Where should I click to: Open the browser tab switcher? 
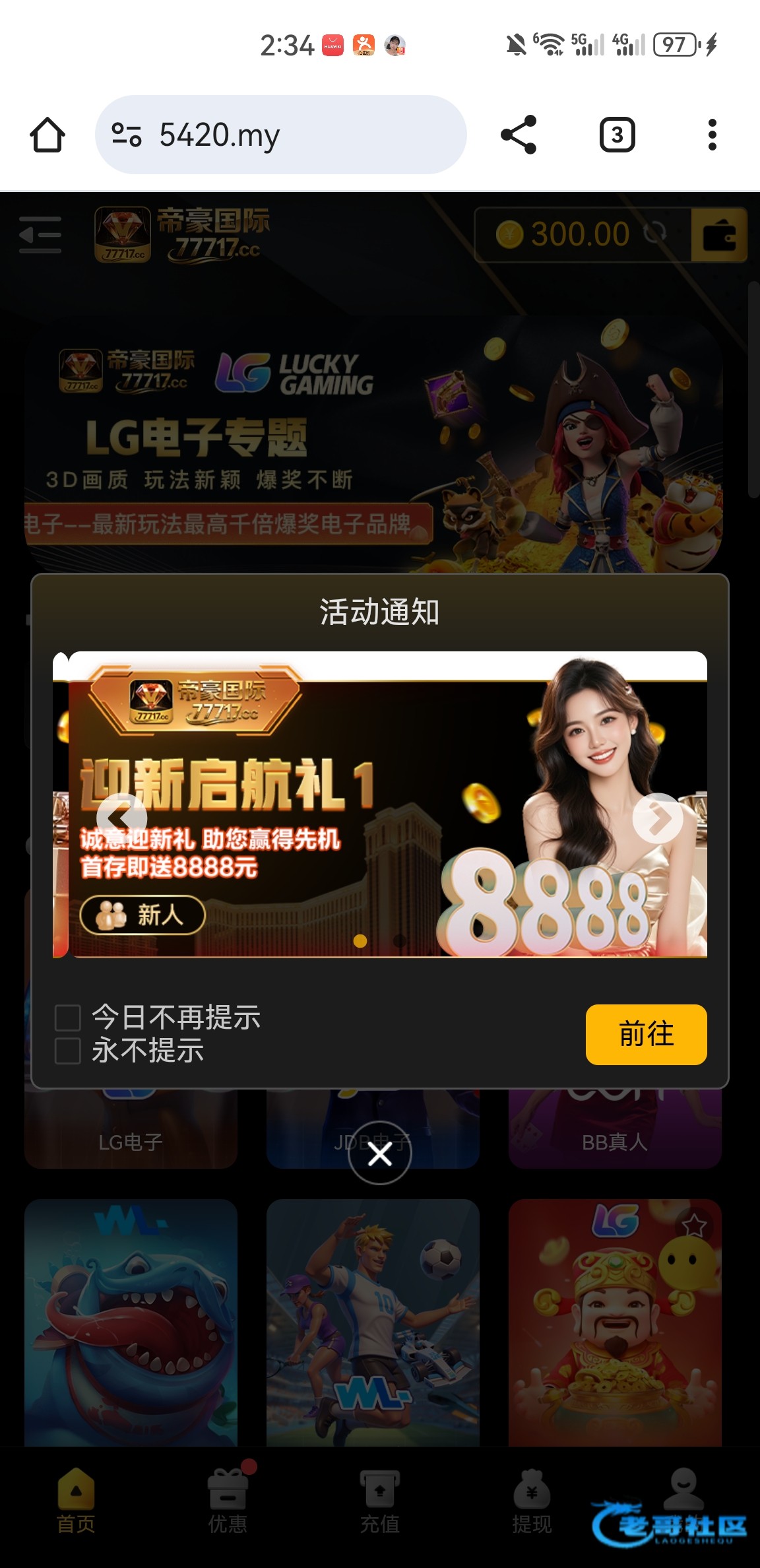617,135
